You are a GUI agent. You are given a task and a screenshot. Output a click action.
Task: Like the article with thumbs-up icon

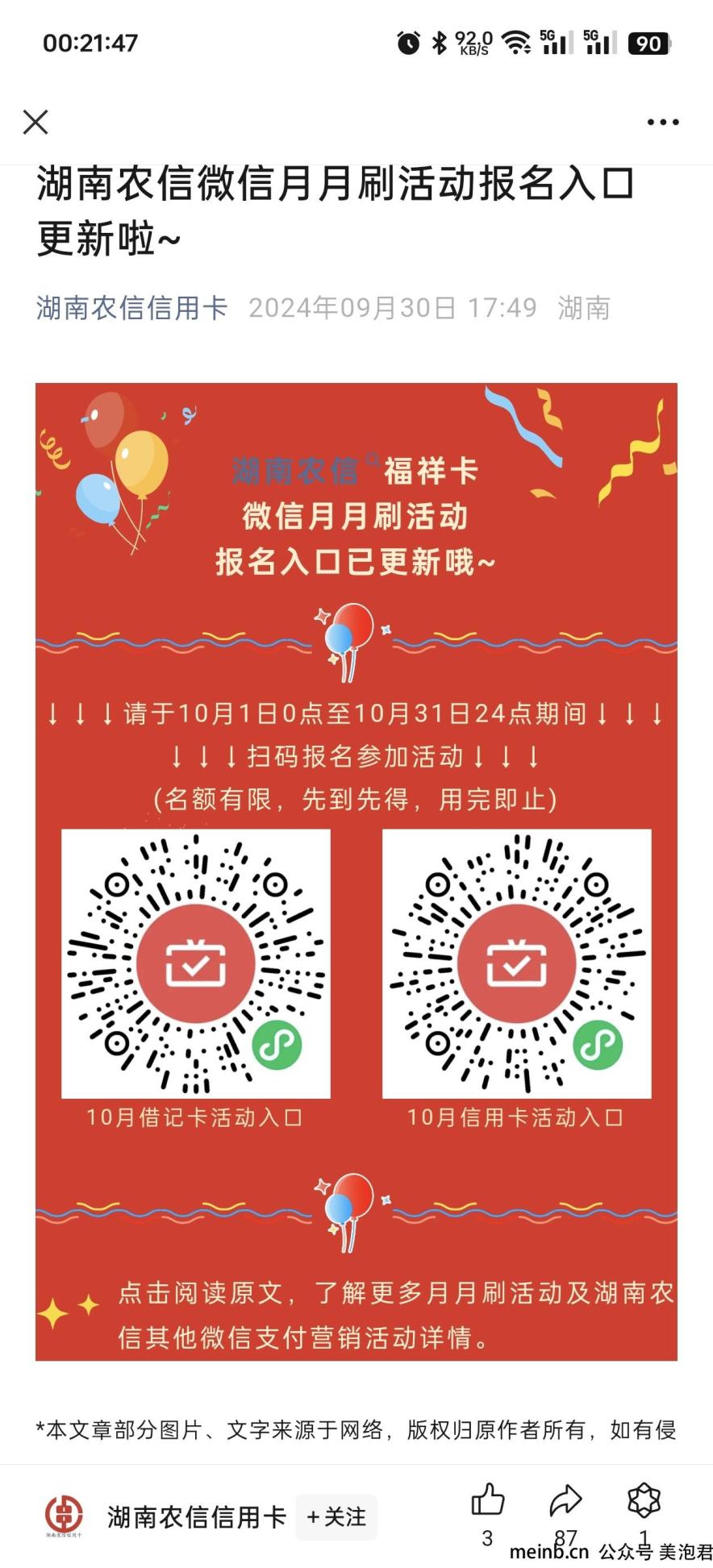click(x=487, y=1501)
